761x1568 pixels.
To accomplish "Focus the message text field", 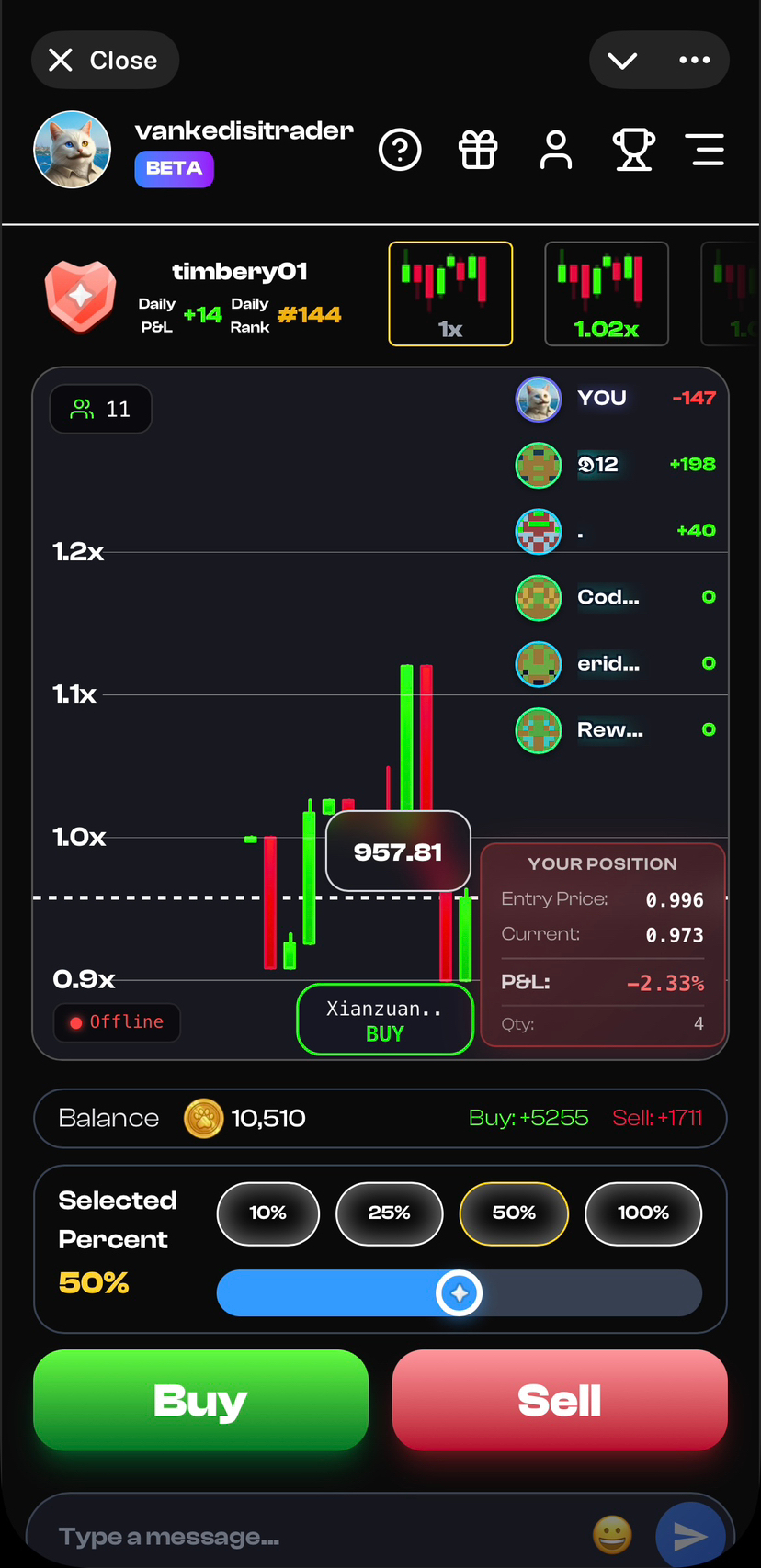I will tap(303, 1536).
